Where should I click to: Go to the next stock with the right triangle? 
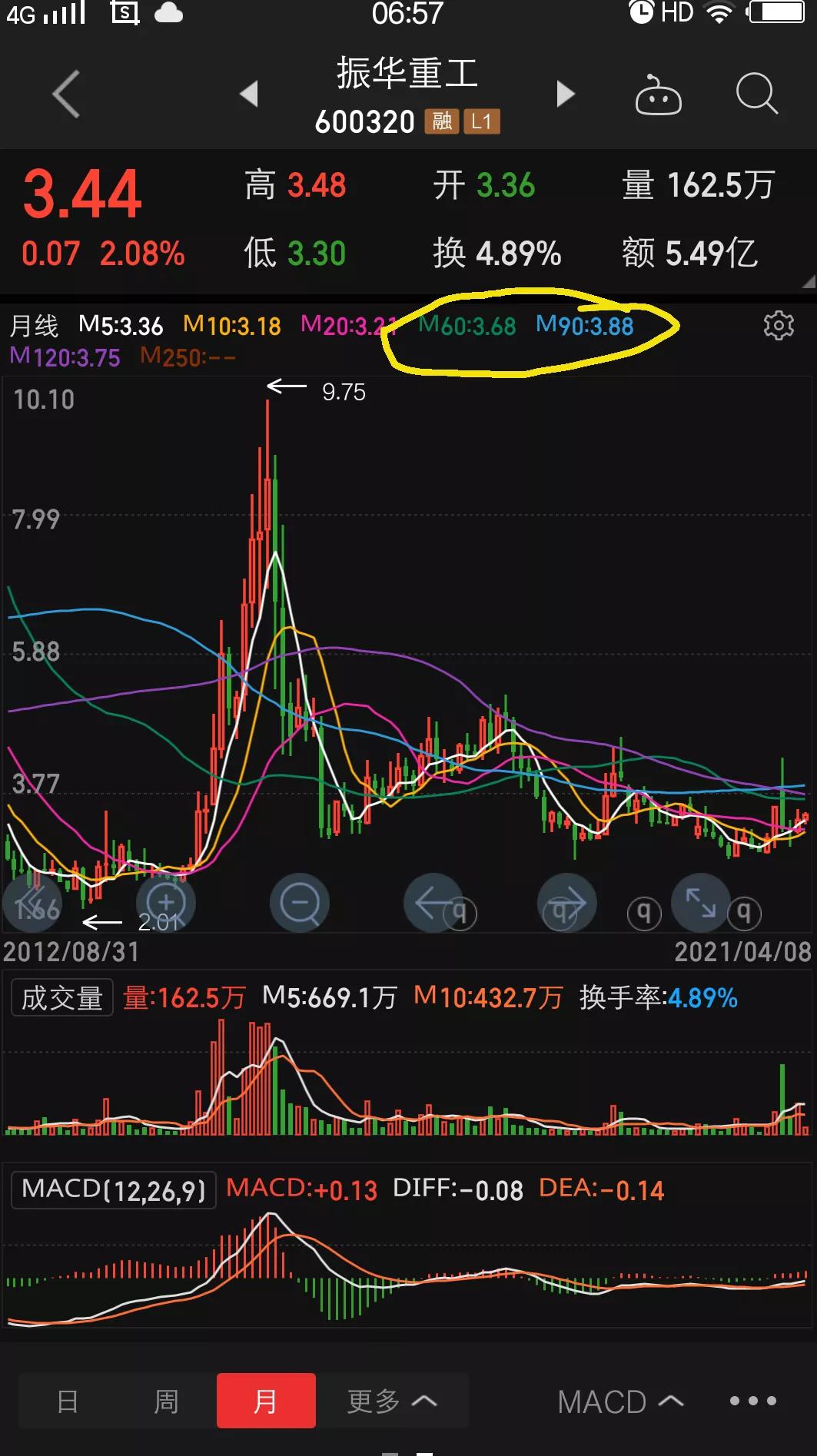[x=566, y=93]
